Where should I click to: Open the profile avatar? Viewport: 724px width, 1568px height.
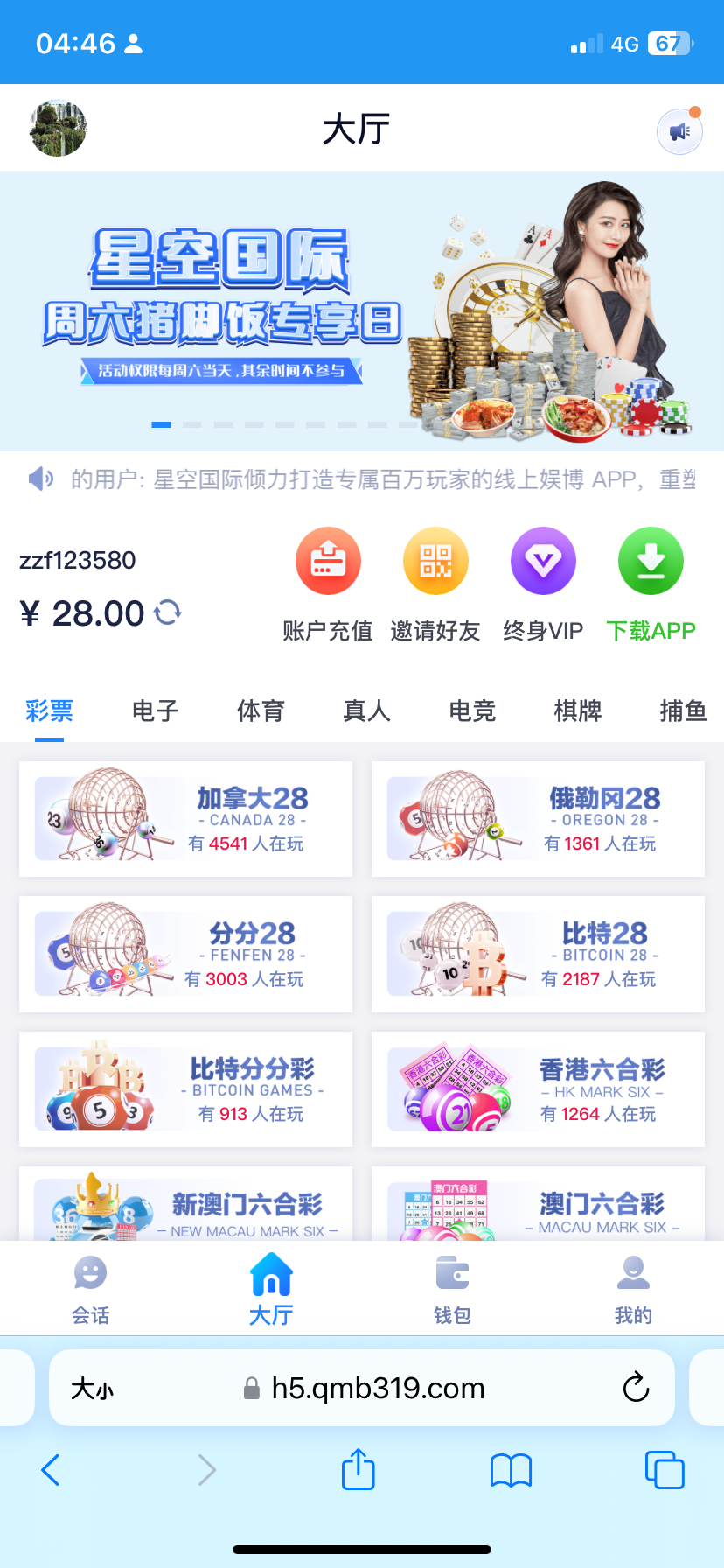[58, 129]
